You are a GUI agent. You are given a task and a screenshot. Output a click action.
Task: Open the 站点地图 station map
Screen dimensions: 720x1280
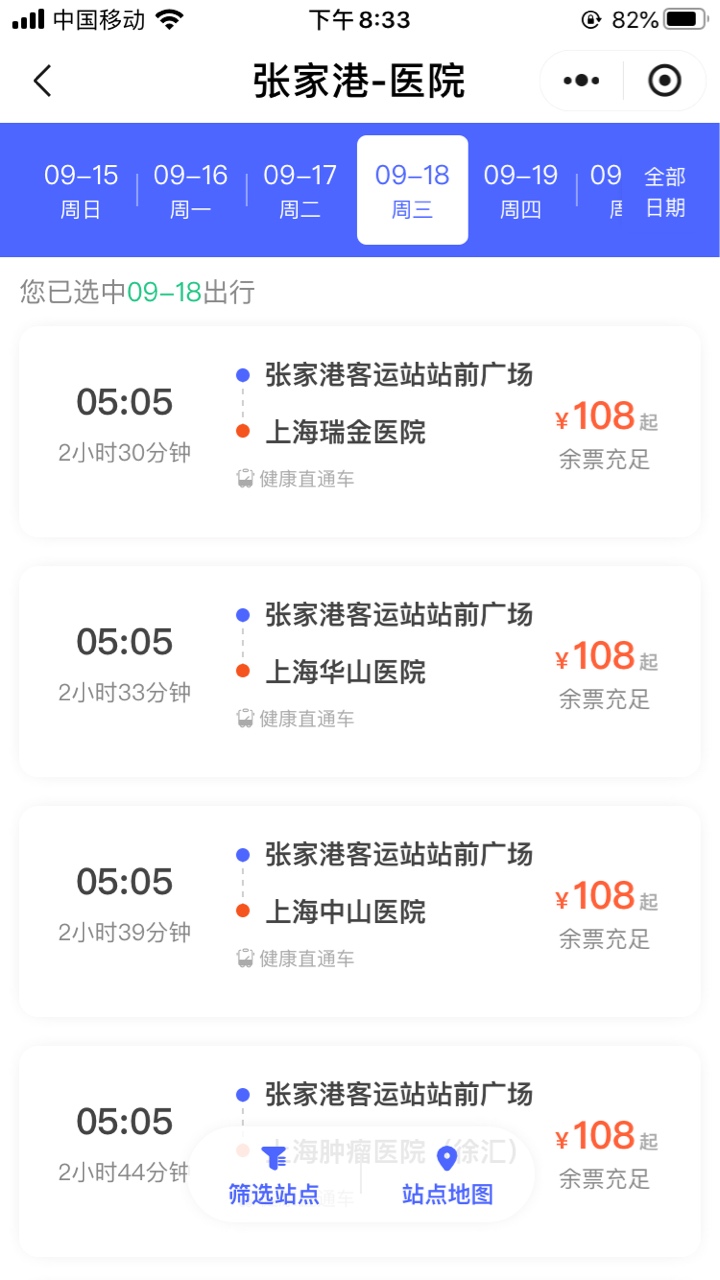coord(447,1176)
